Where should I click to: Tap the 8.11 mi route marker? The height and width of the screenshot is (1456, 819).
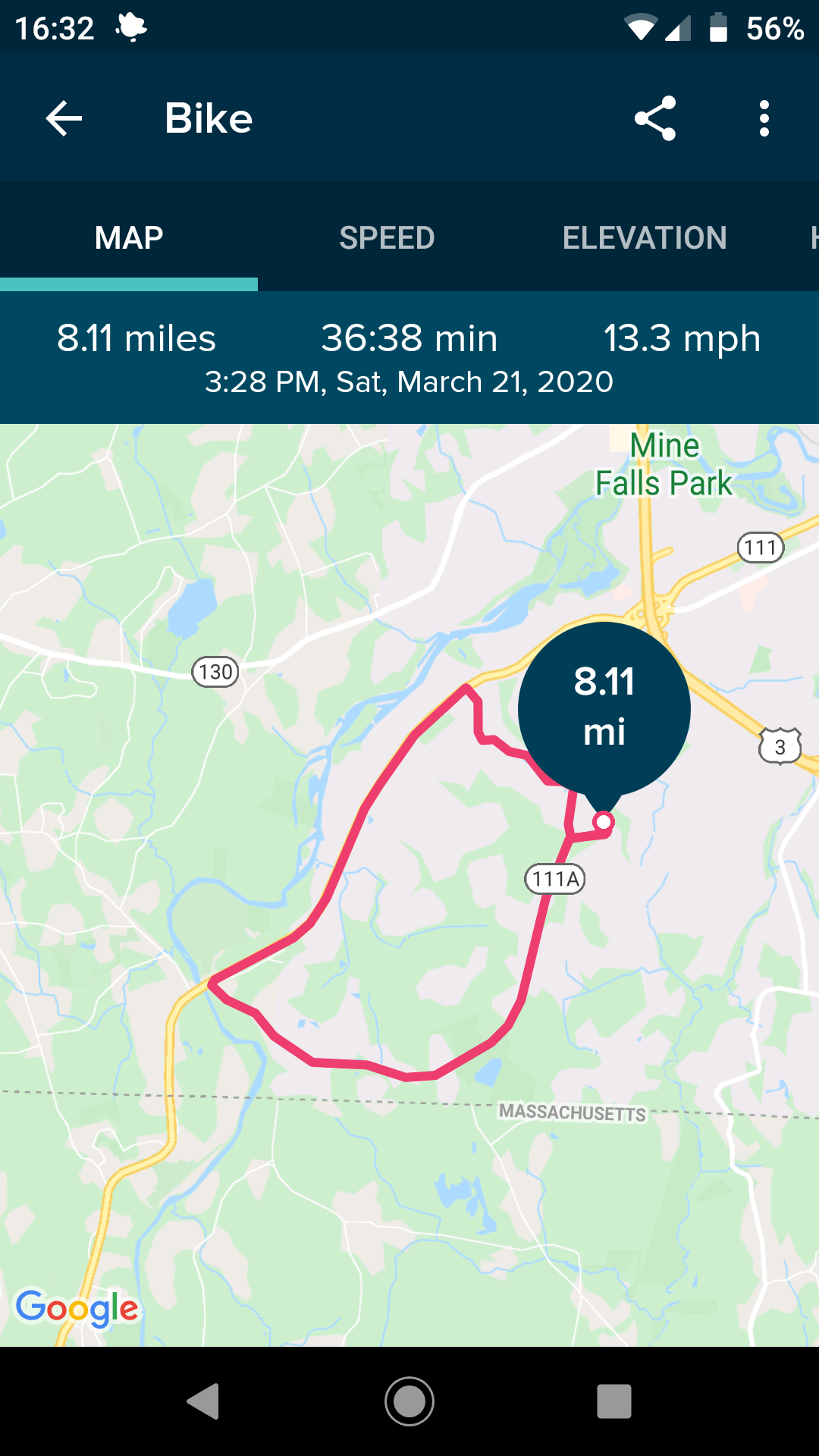coord(604,708)
